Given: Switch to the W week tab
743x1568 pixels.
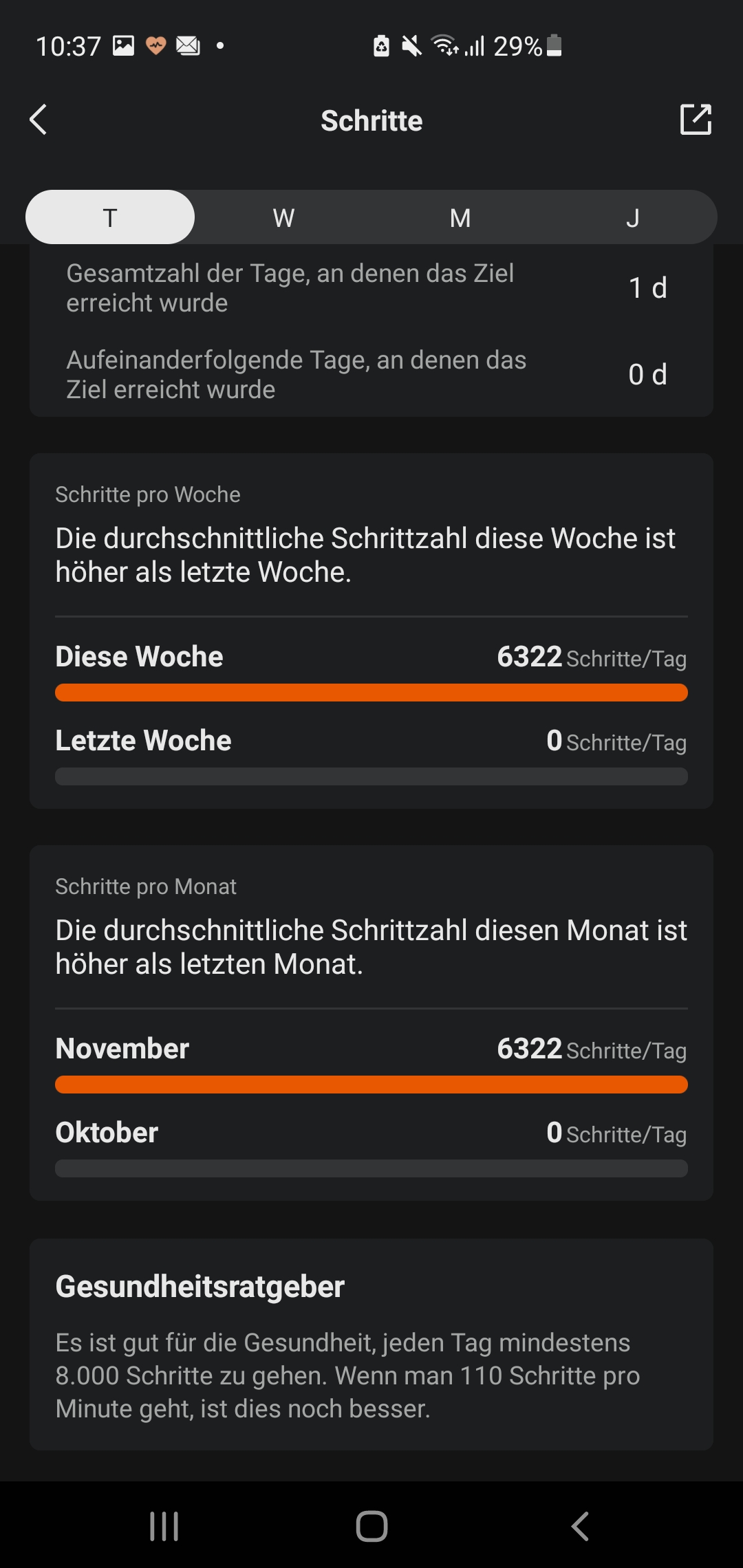Looking at the screenshot, I should (283, 217).
